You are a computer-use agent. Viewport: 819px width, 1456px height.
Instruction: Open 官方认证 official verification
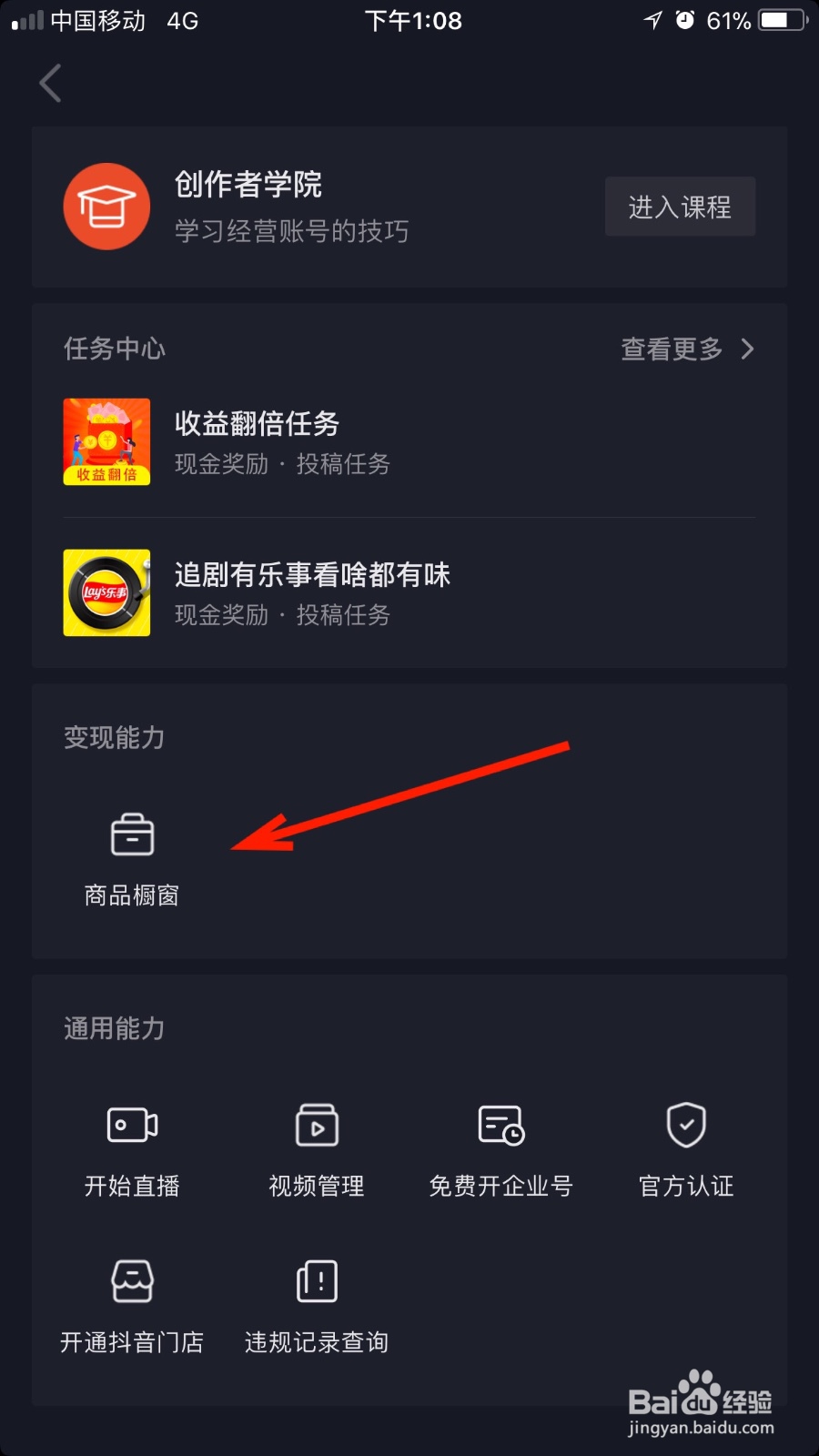(x=685, y=1126)
